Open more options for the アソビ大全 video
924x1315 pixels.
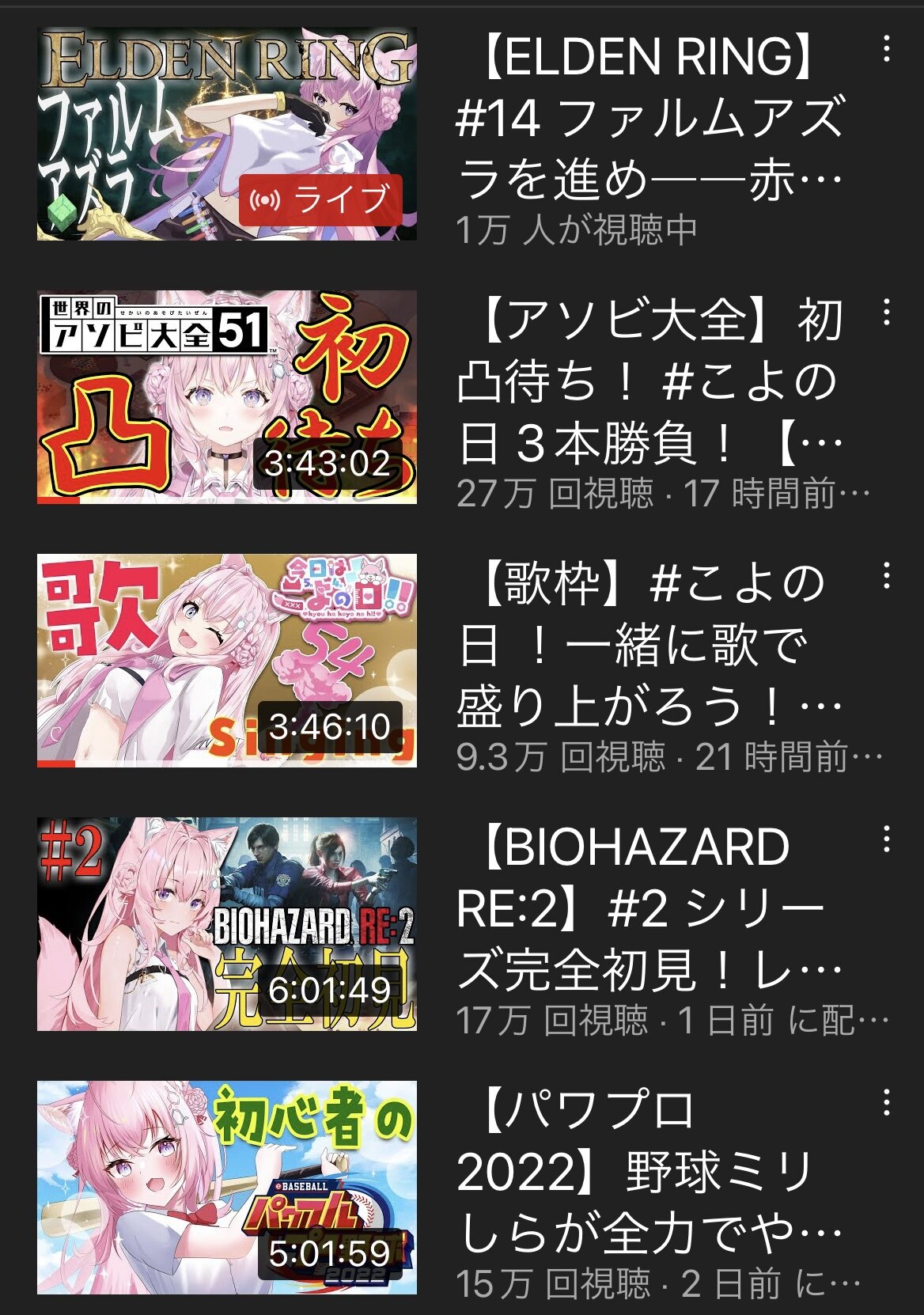pos(886,313)
